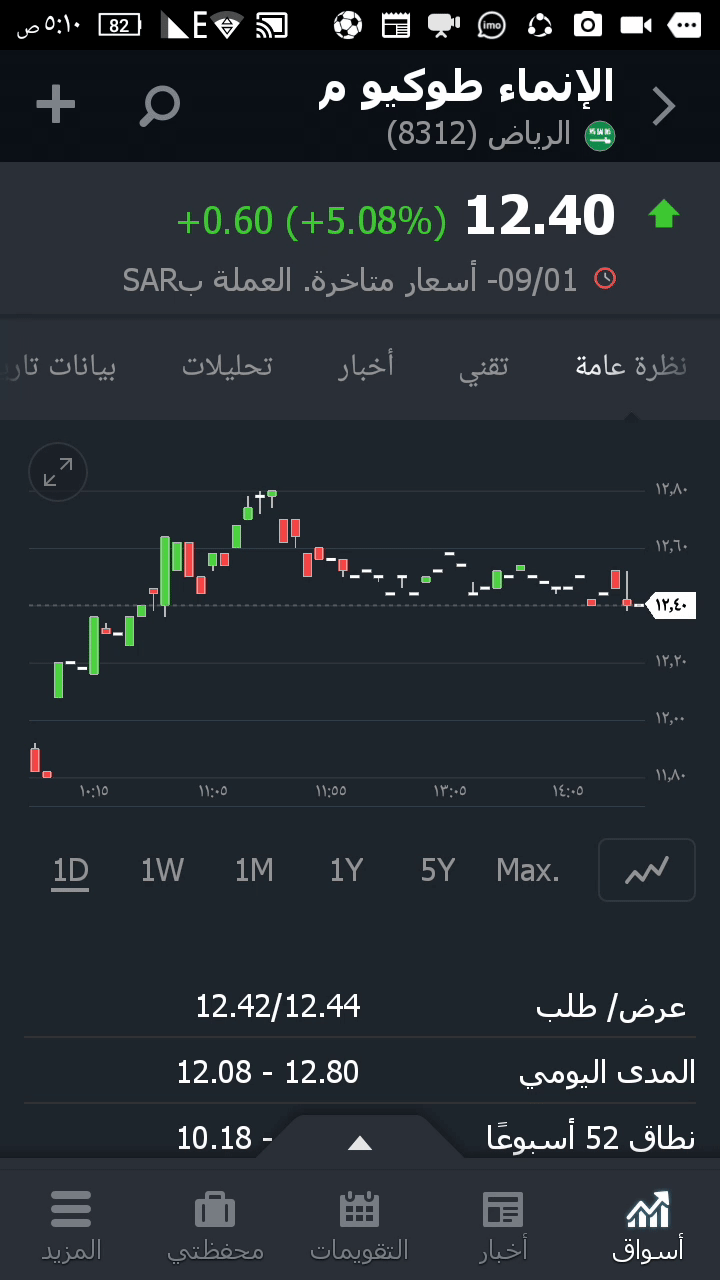Open the أخبار top tab
This screenshot has width=720, height=1280.
(366, 366)
